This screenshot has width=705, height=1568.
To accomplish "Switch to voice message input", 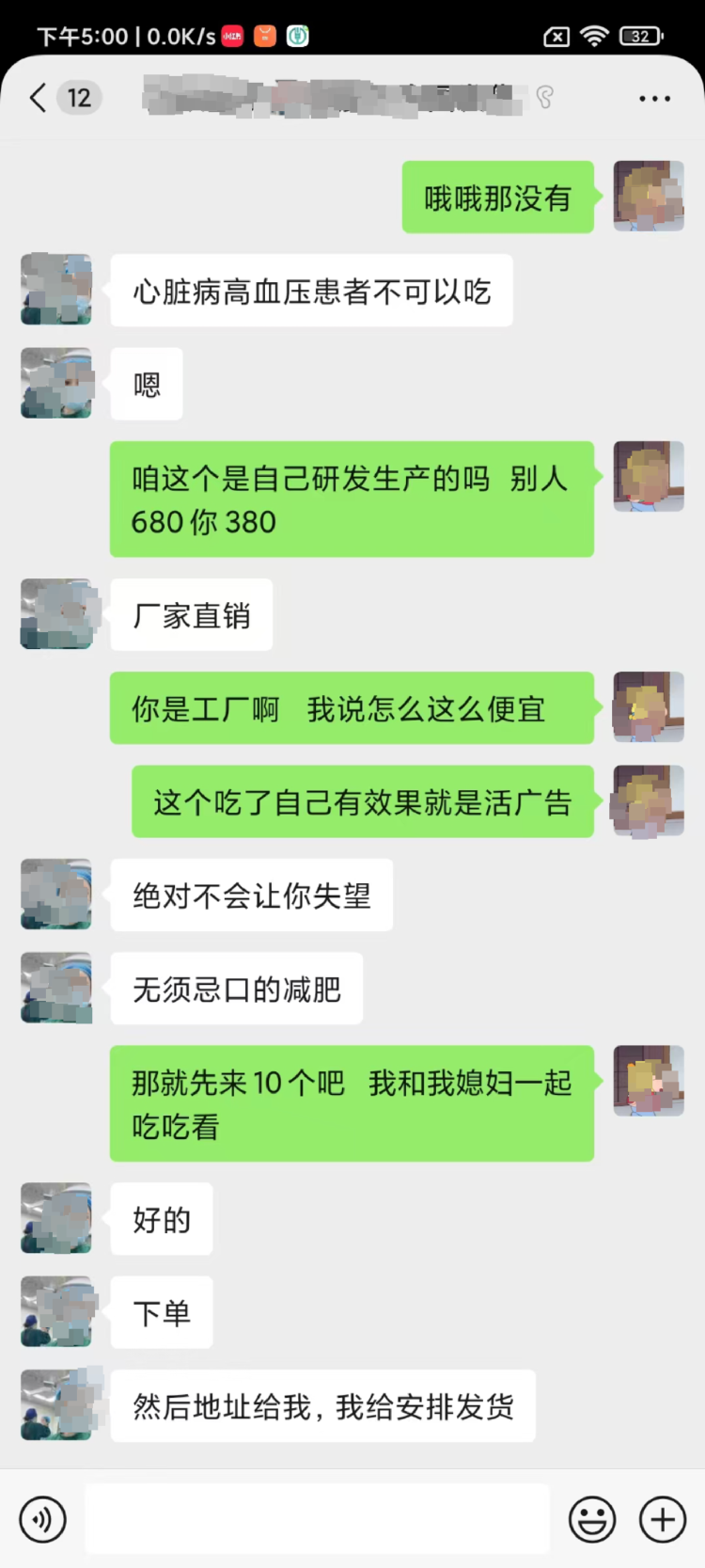I will (x=43, y=1519).
